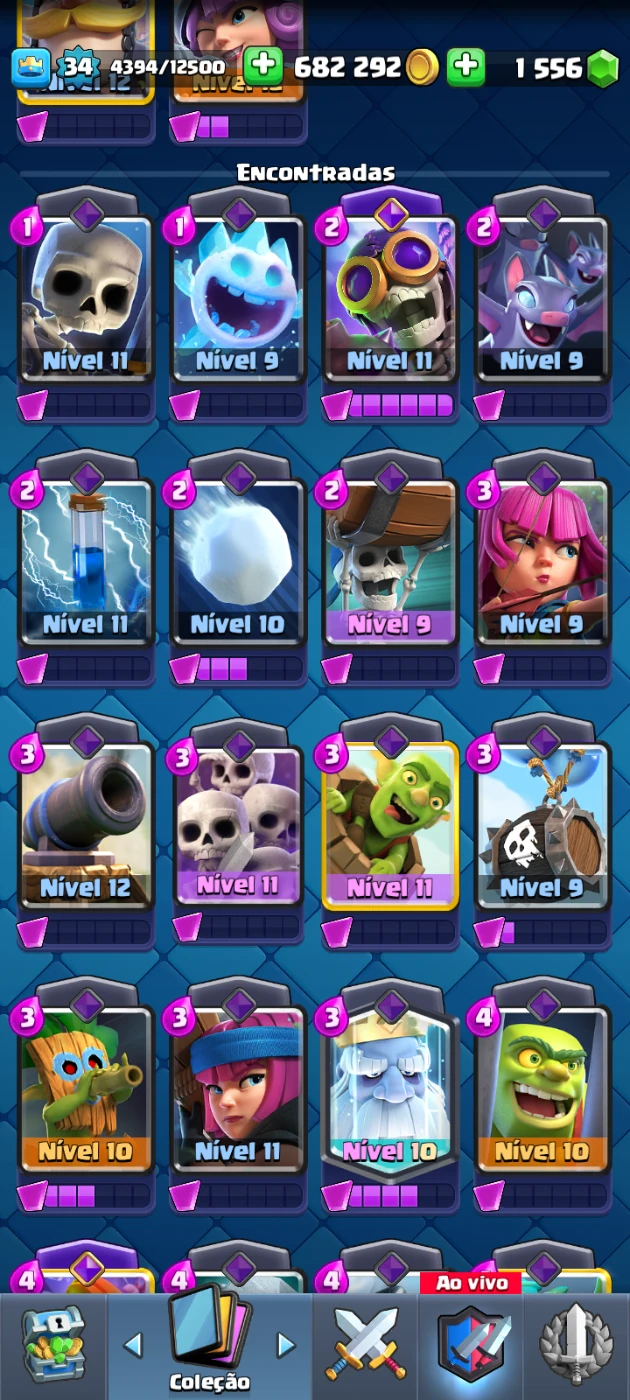Go to the battle crossed swords tab
Image resolution: width=630 pixels, height=1400 pixels.
click(367, 1345)
